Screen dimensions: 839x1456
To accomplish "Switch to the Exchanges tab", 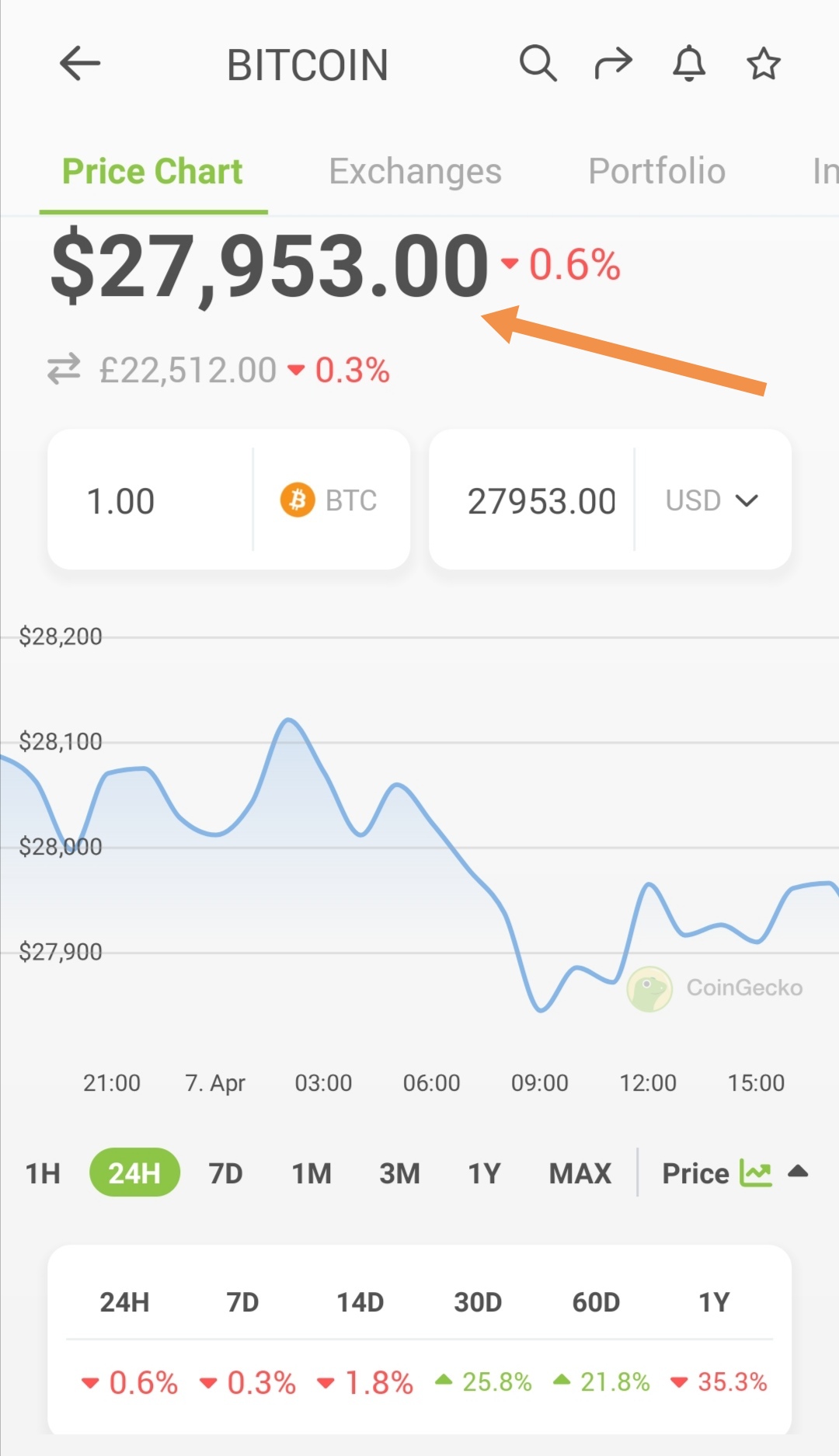I will 415,172.
